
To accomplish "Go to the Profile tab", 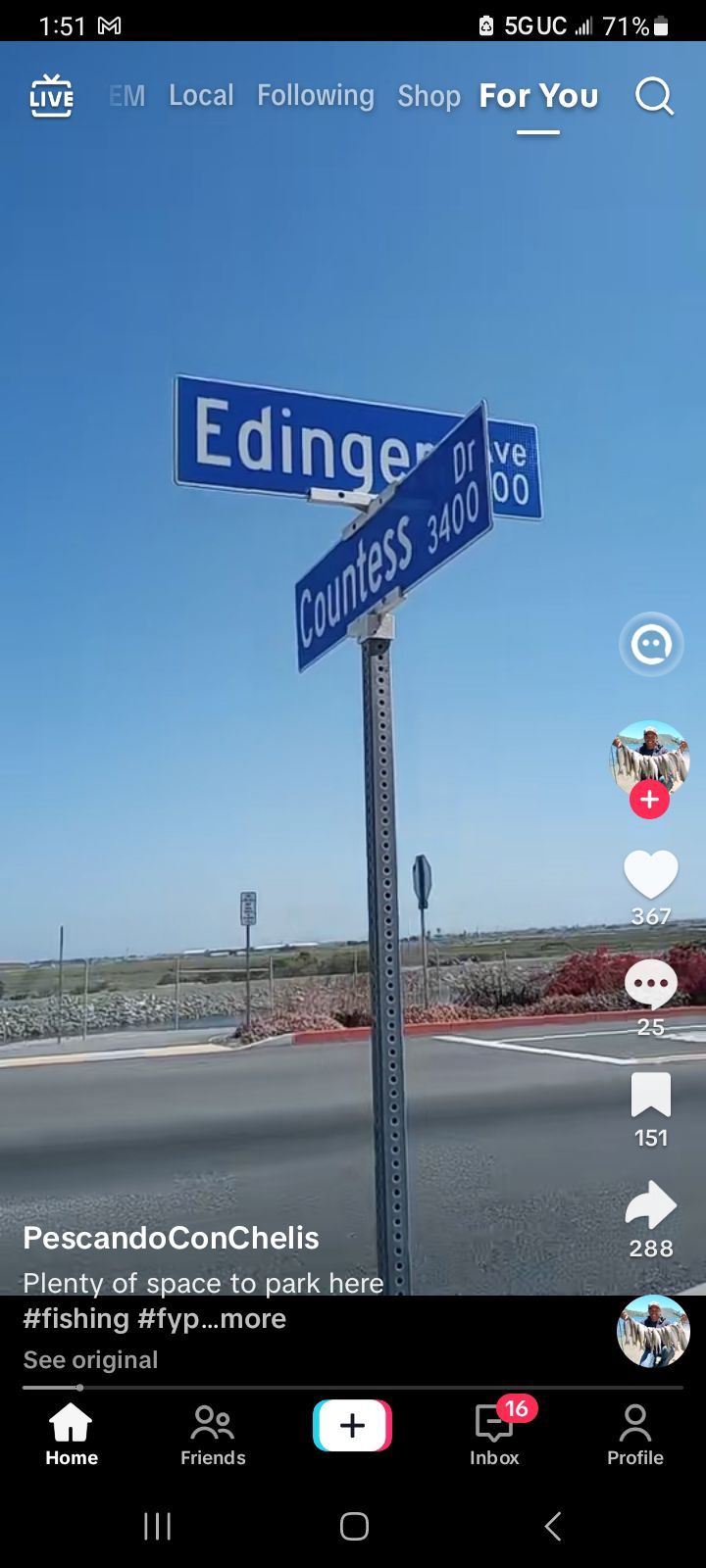I will (635, 1436).
